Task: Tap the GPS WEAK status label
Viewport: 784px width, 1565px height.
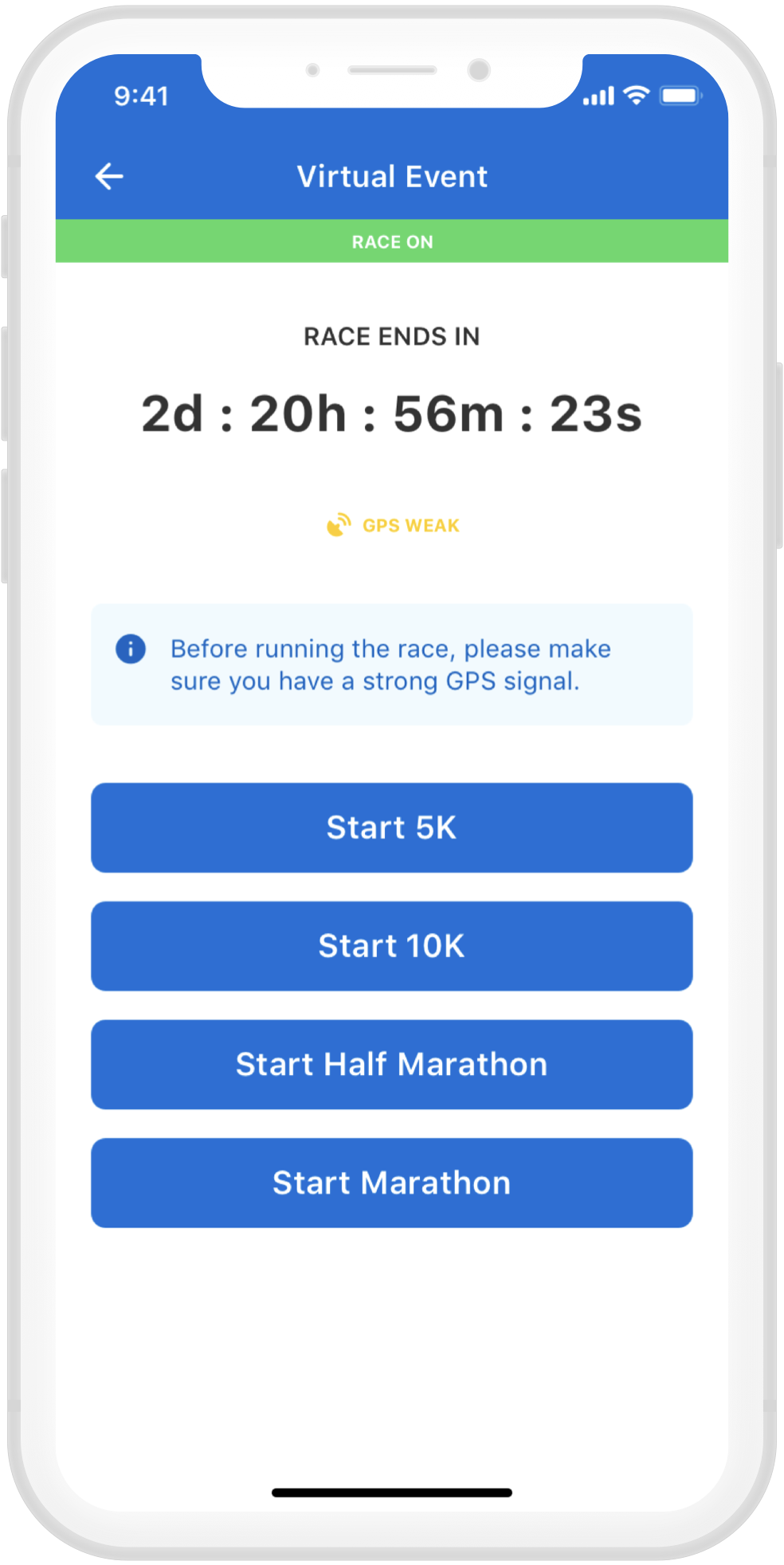Action: [411, 525]
